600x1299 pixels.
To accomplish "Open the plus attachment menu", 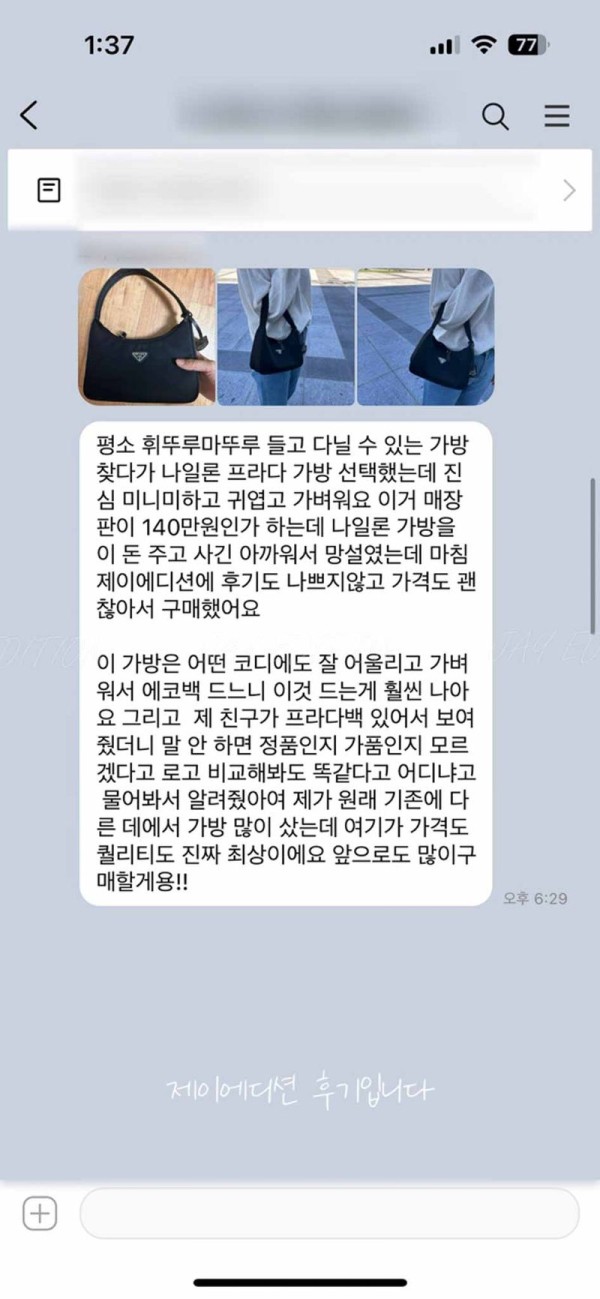I will [x=40, y=1214].
